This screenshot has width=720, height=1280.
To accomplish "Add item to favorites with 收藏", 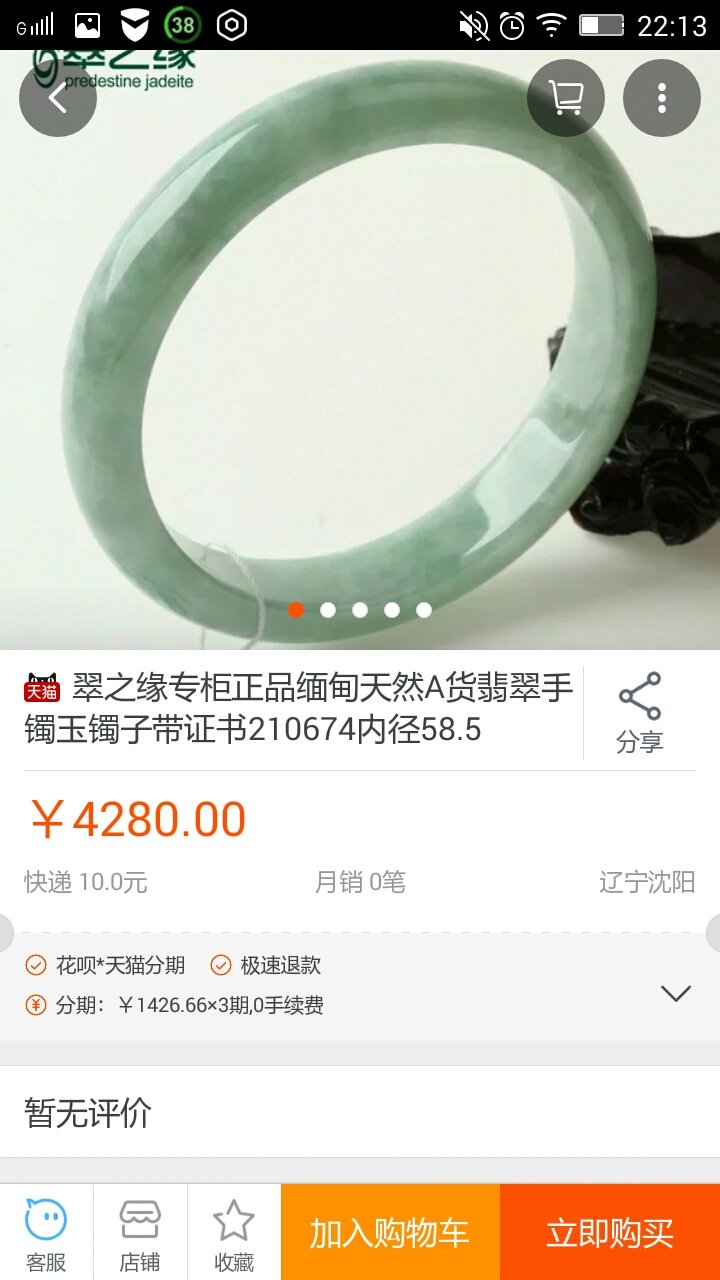I will [x=234, y=1234].
